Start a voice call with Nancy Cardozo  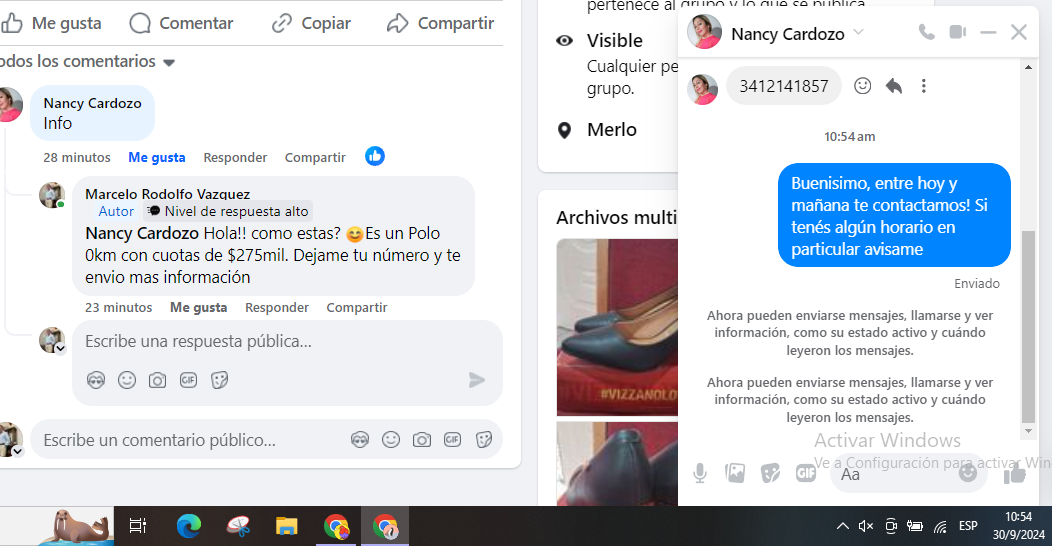coord(927,33)
